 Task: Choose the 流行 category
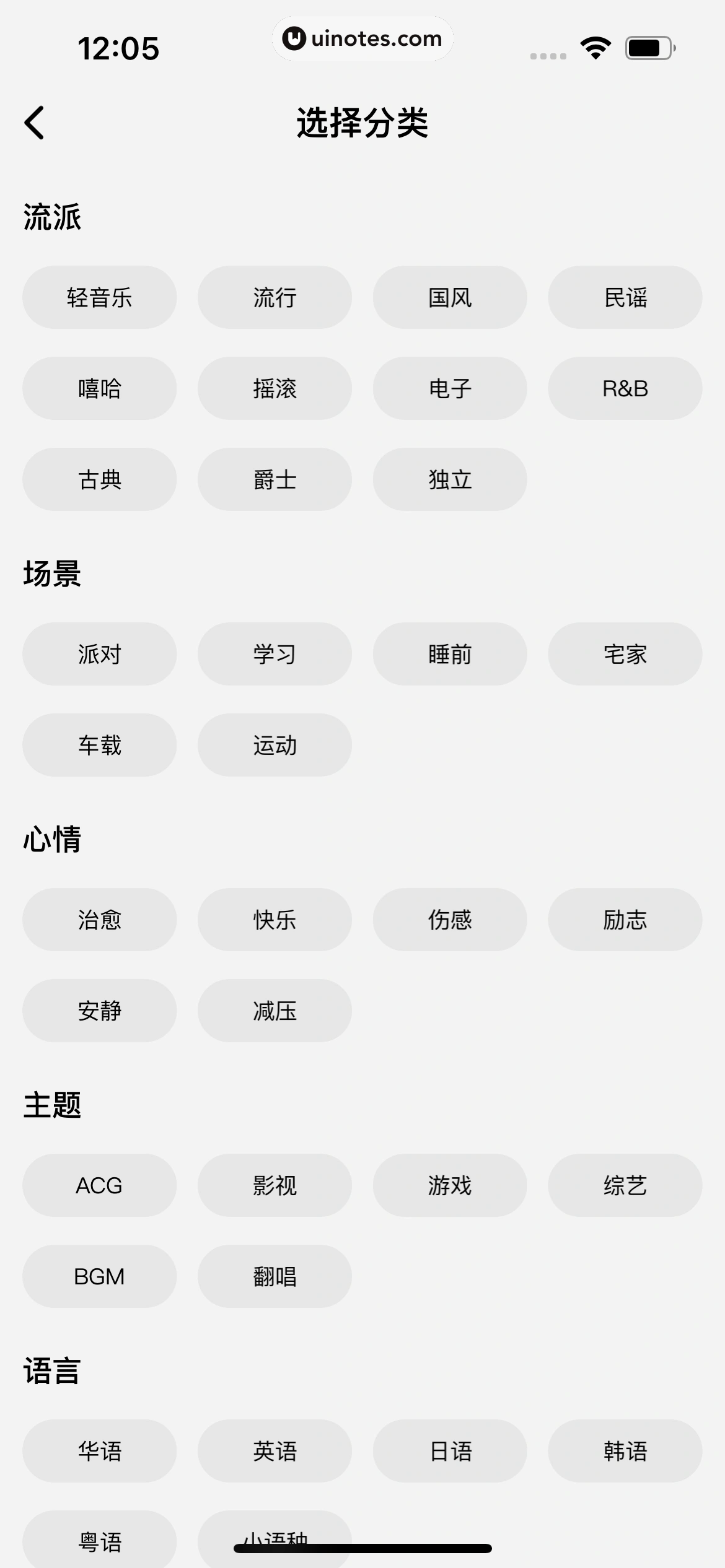[275, 298]
